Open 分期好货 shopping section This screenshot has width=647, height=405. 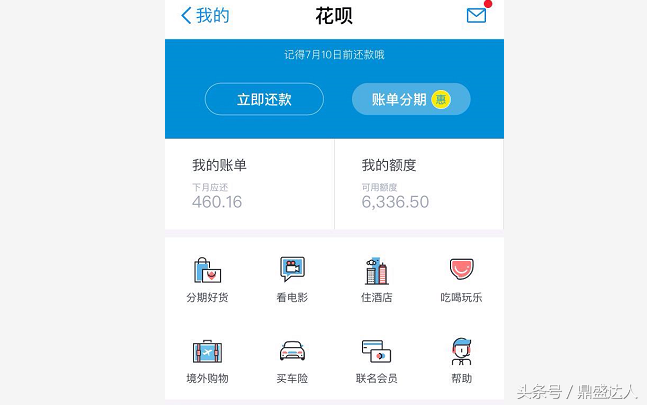207,279
